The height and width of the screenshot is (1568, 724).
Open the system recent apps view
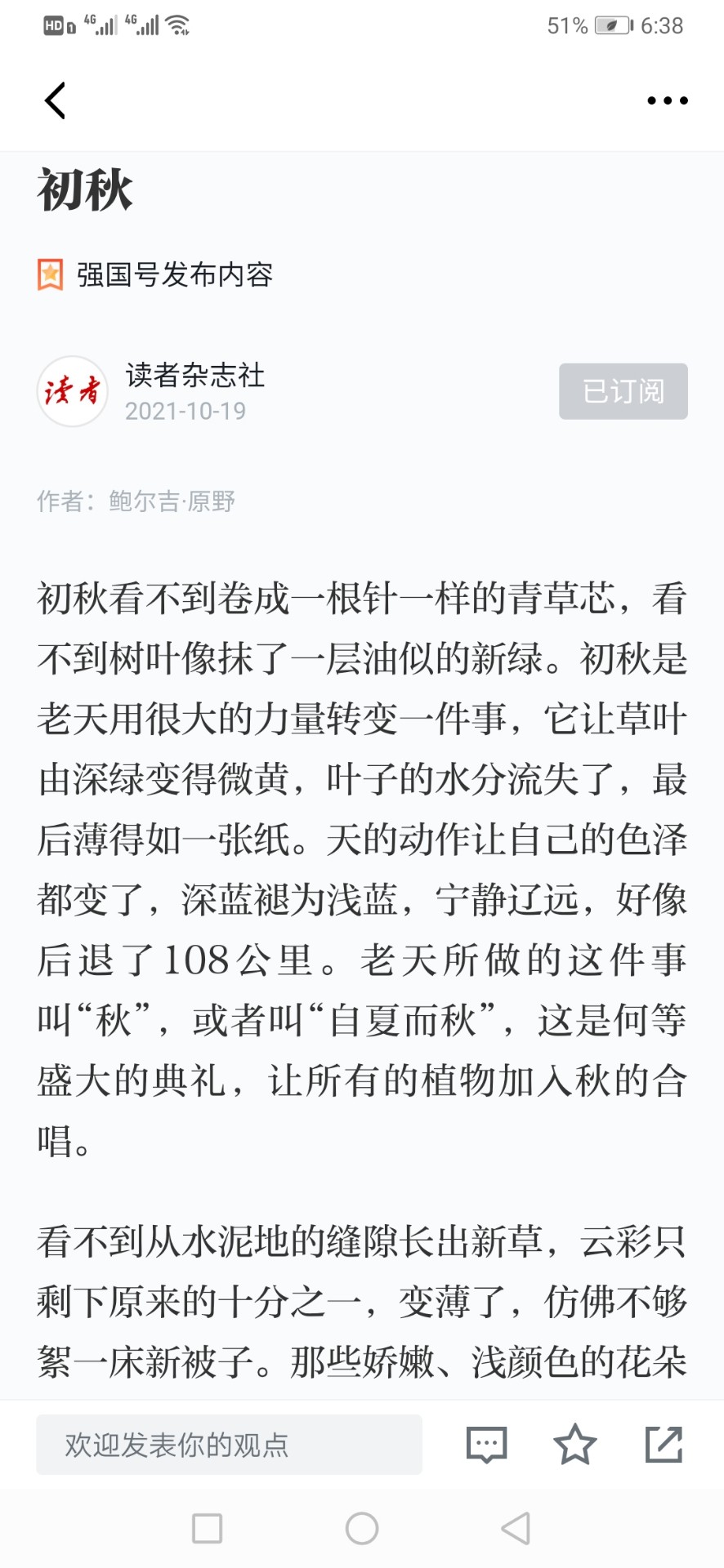click(207, 1528)
